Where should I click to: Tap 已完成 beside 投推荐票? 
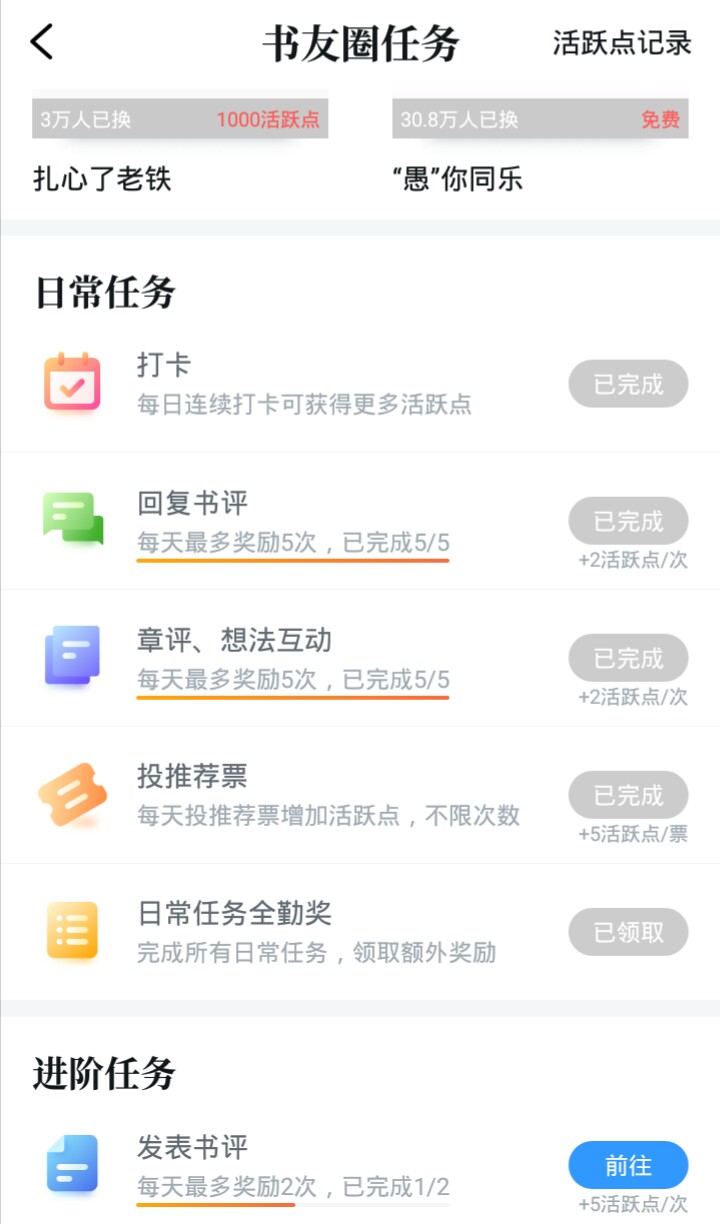point(628,795)
